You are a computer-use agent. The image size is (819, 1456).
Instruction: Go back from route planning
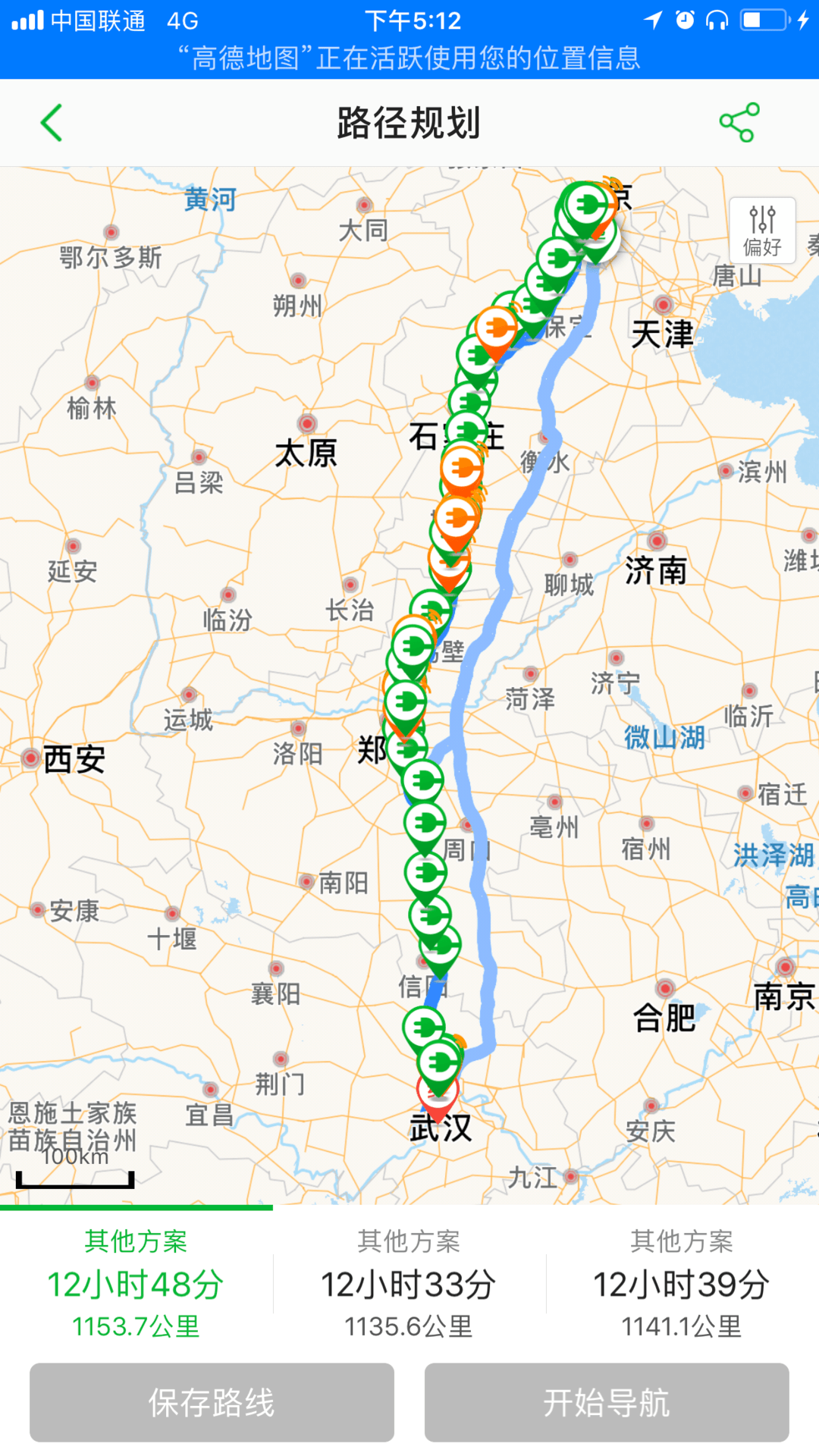[52, 123]
